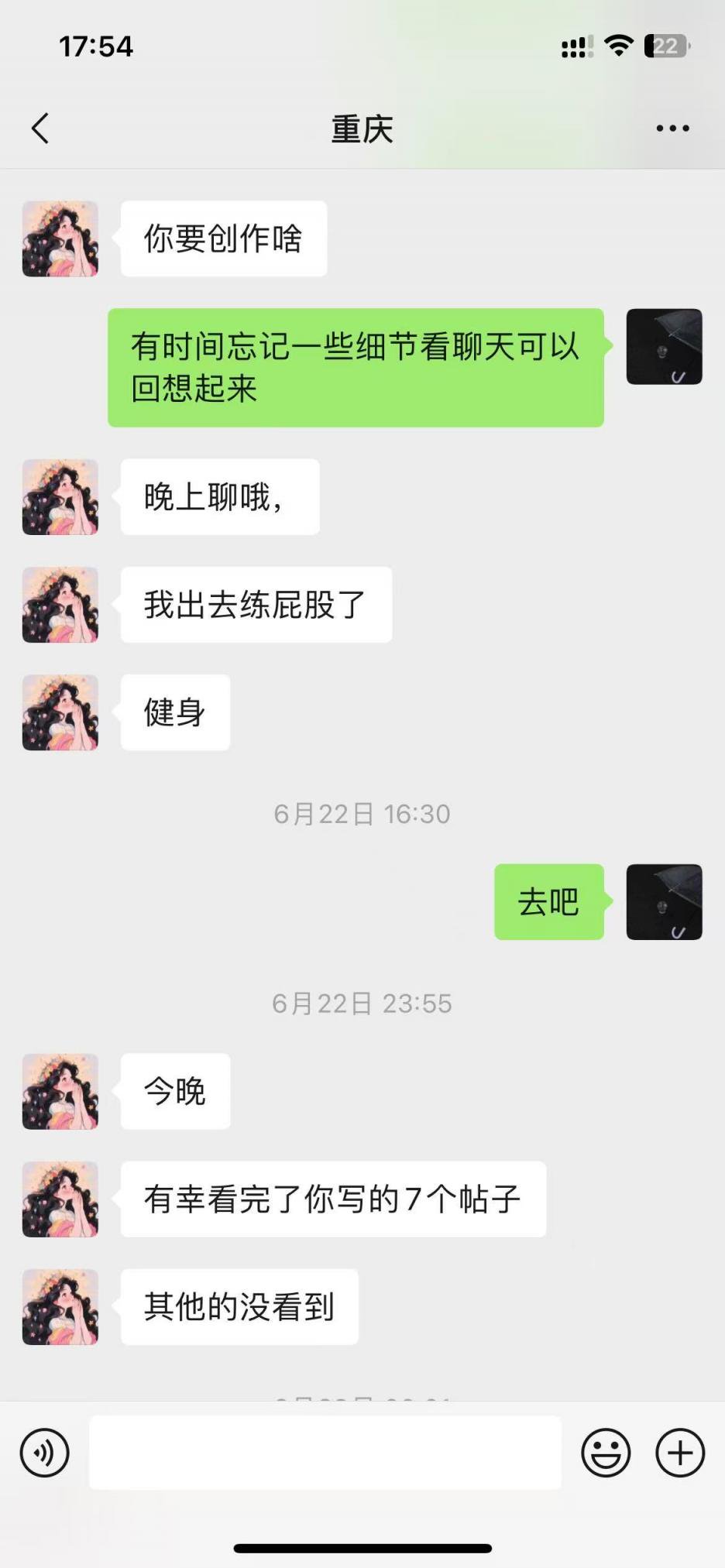Focus the message text field
Image resolution: width=725 pixels, height=1568 pixels.
coord(325,1453)
